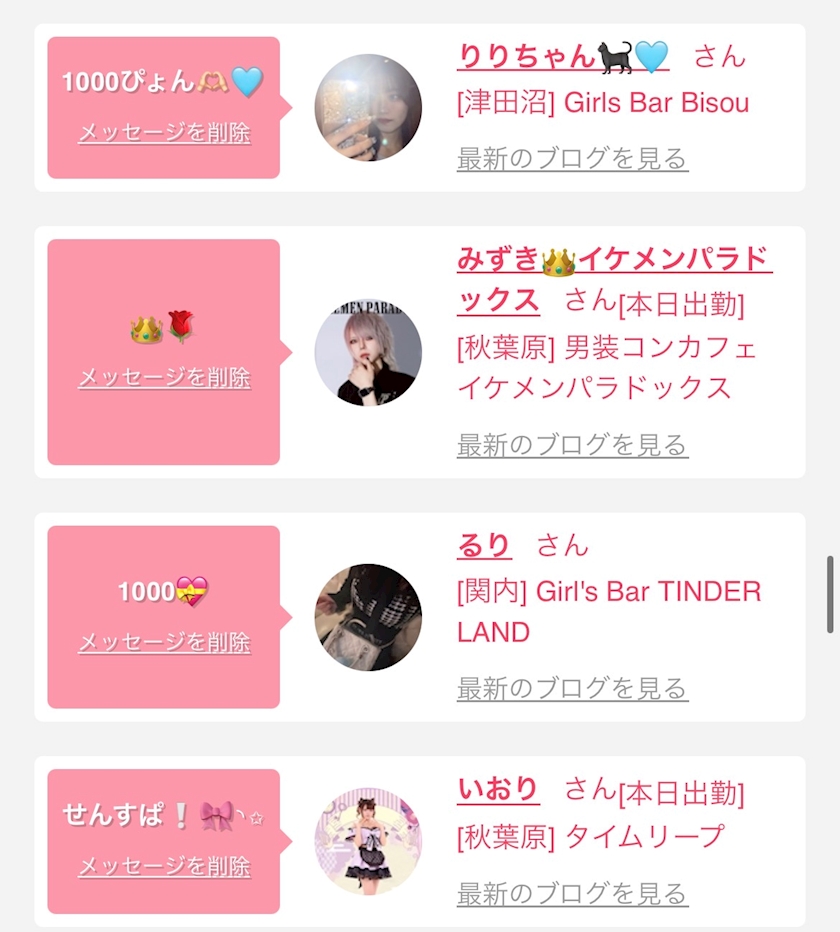Delete the せんすぱ message to いおり

click(164, 867)
